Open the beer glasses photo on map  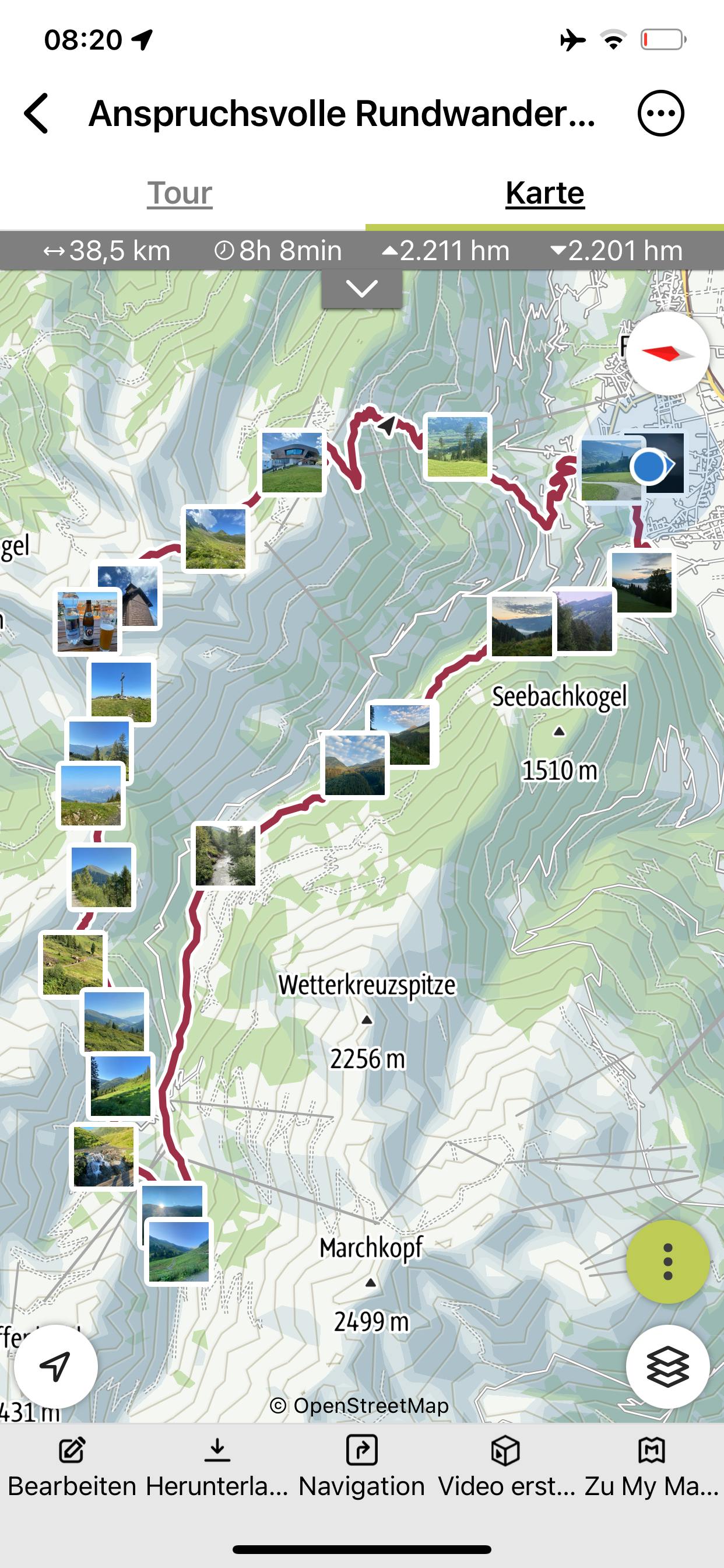[x=87, y=621]
